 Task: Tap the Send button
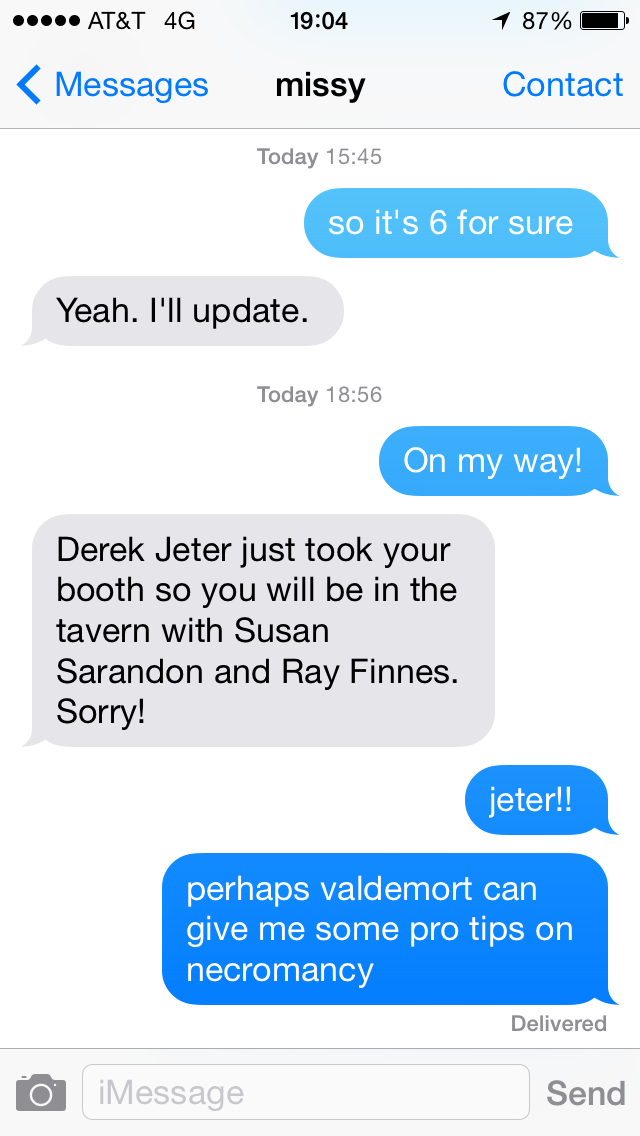click(586, 1093)
